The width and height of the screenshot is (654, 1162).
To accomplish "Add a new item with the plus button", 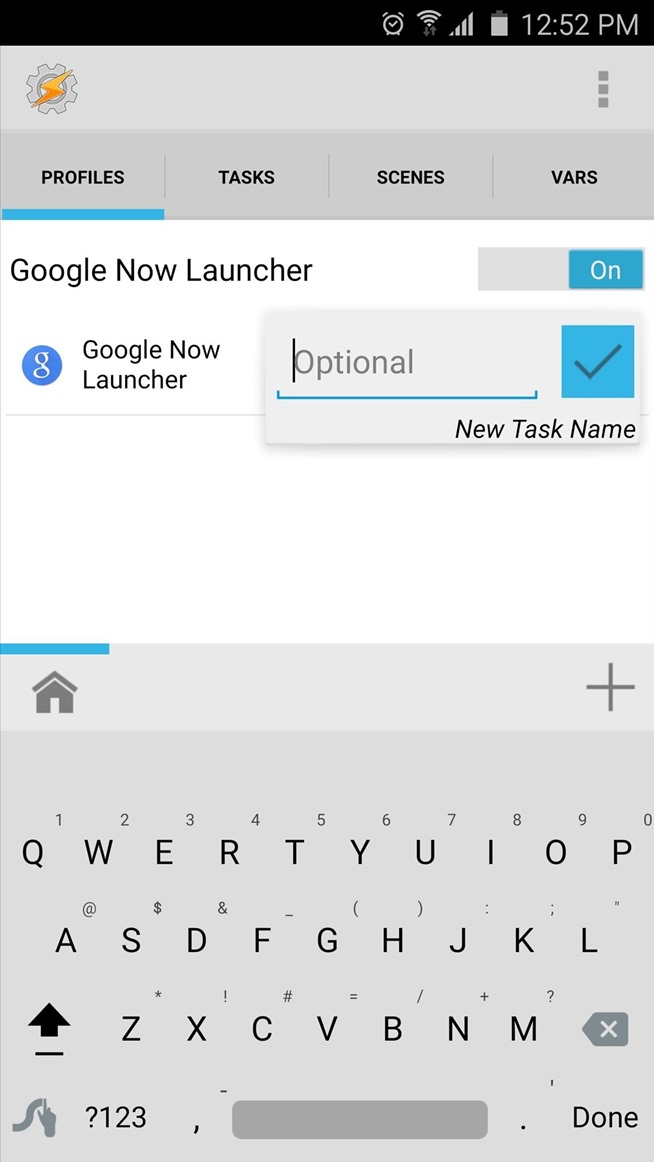I will [x=609, y=688].
